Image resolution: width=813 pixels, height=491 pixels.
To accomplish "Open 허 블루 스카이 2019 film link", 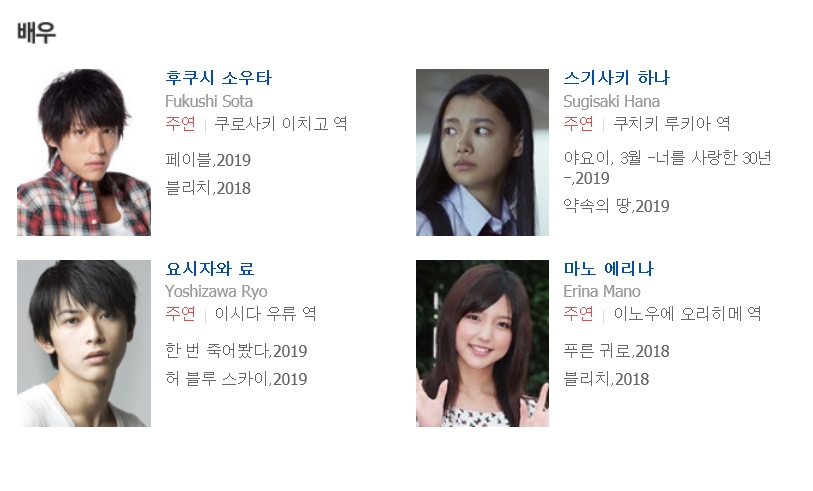I will point(236,379).
